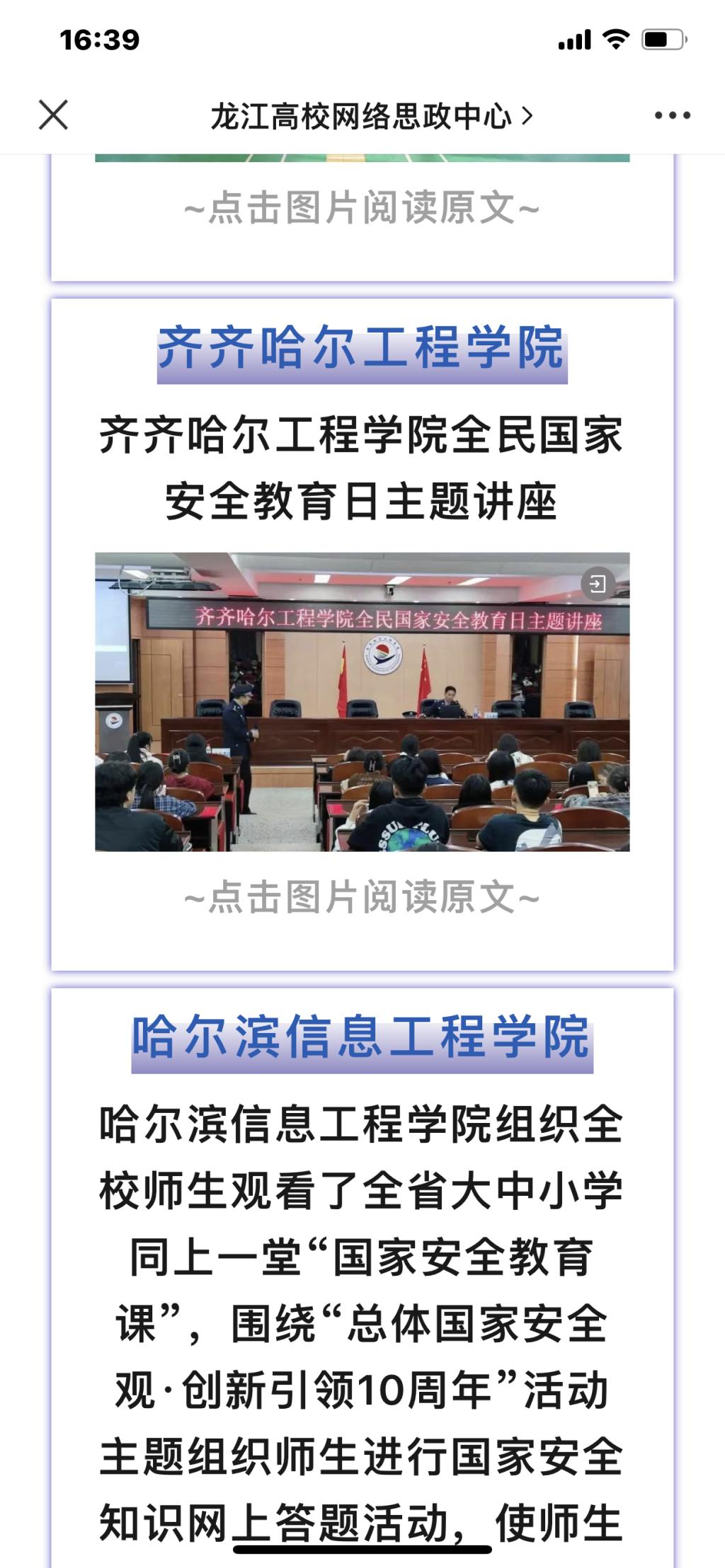Viewport: 725px width, 1568px height.
Task: Close the article page
Action: (x=53, y=115)
